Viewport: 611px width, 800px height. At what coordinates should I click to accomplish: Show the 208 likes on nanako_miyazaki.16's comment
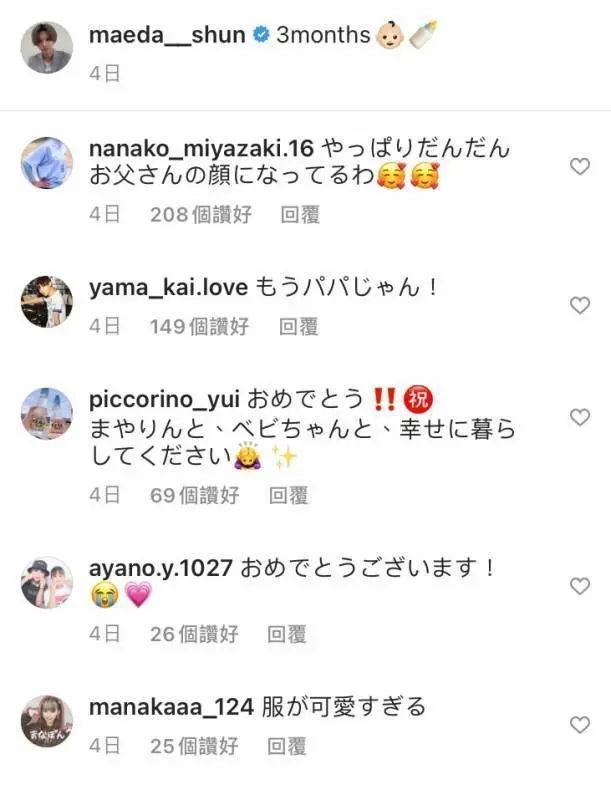tap(201, 215)
